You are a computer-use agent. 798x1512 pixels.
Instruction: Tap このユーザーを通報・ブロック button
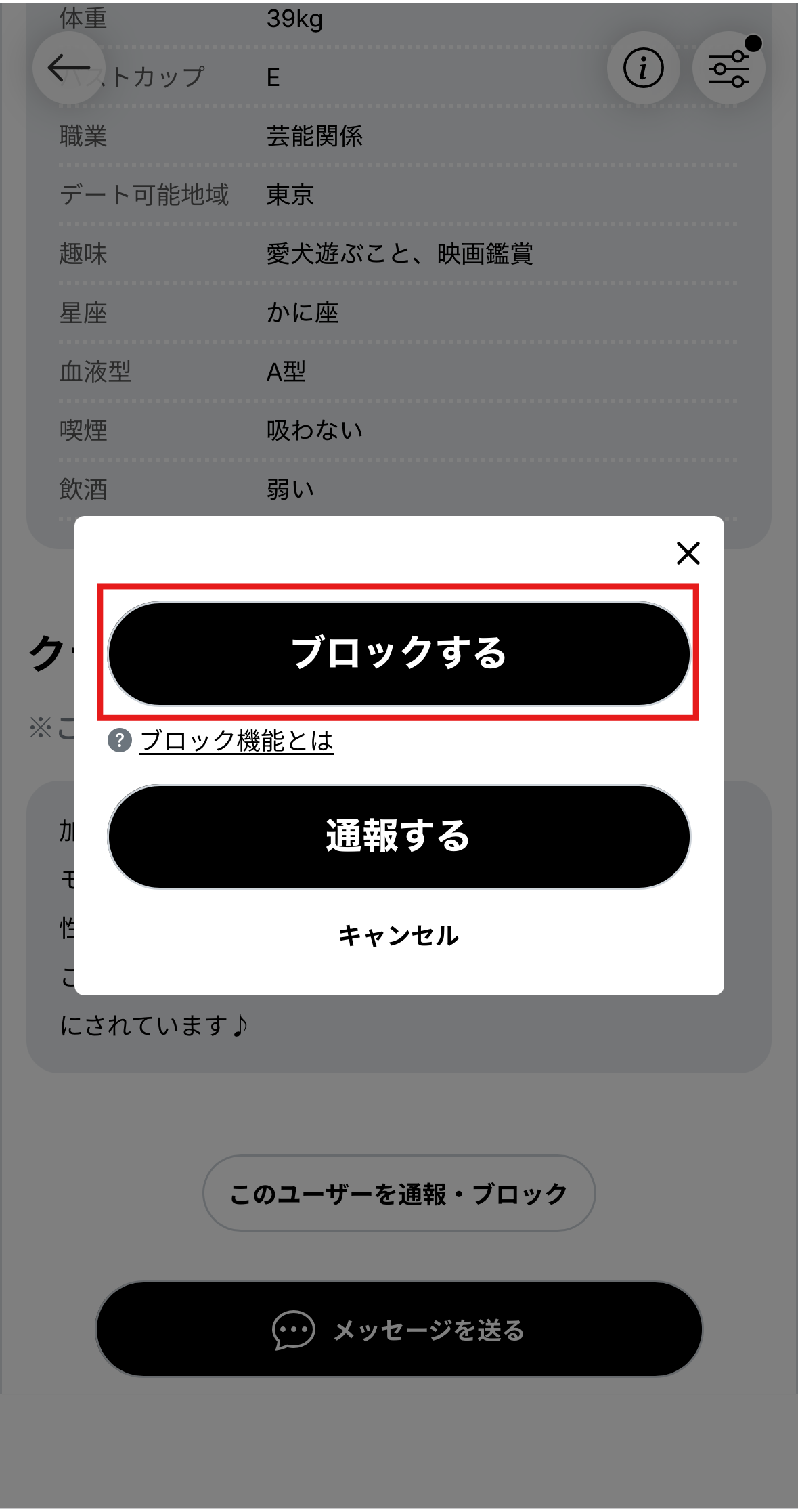tap(399, 1193)
